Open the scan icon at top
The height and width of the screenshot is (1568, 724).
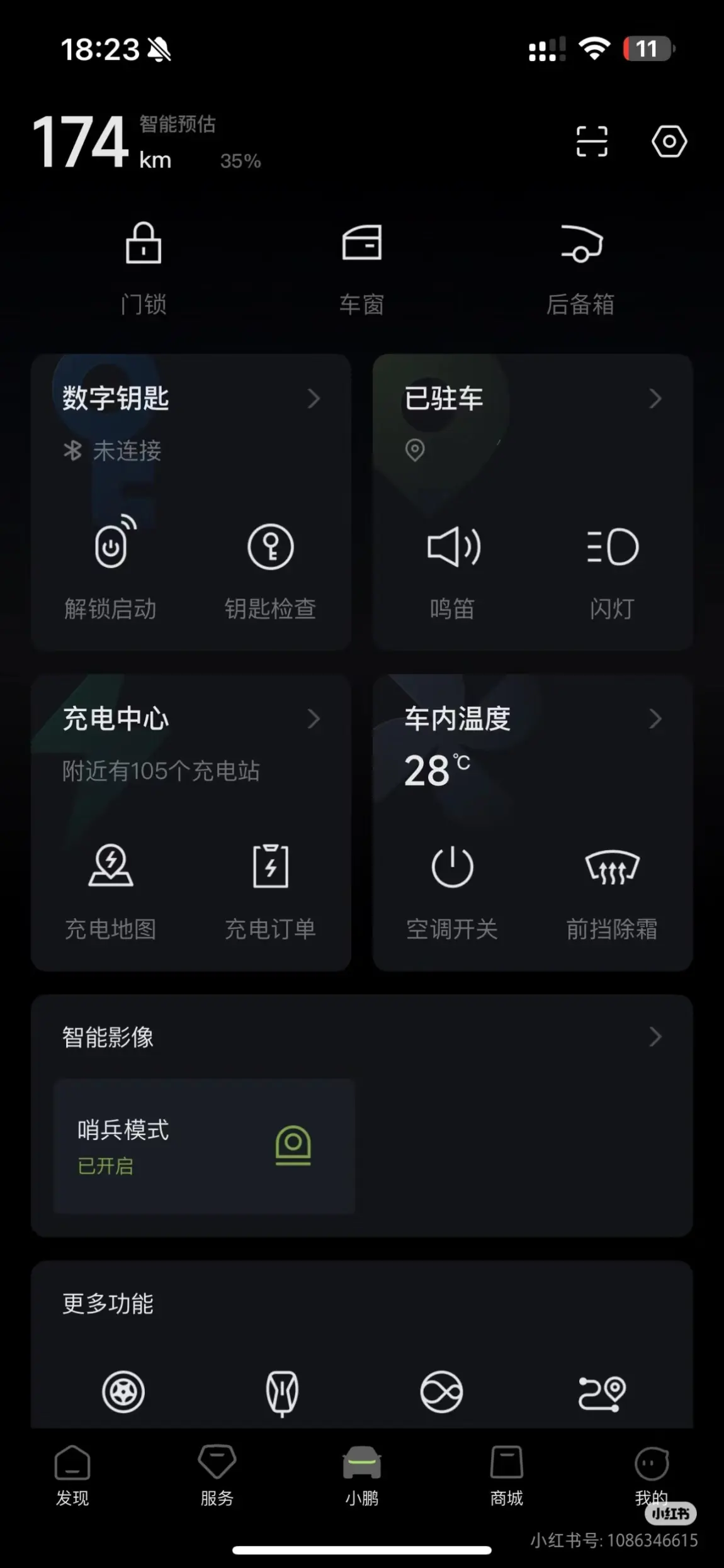(x=592, y=141)
